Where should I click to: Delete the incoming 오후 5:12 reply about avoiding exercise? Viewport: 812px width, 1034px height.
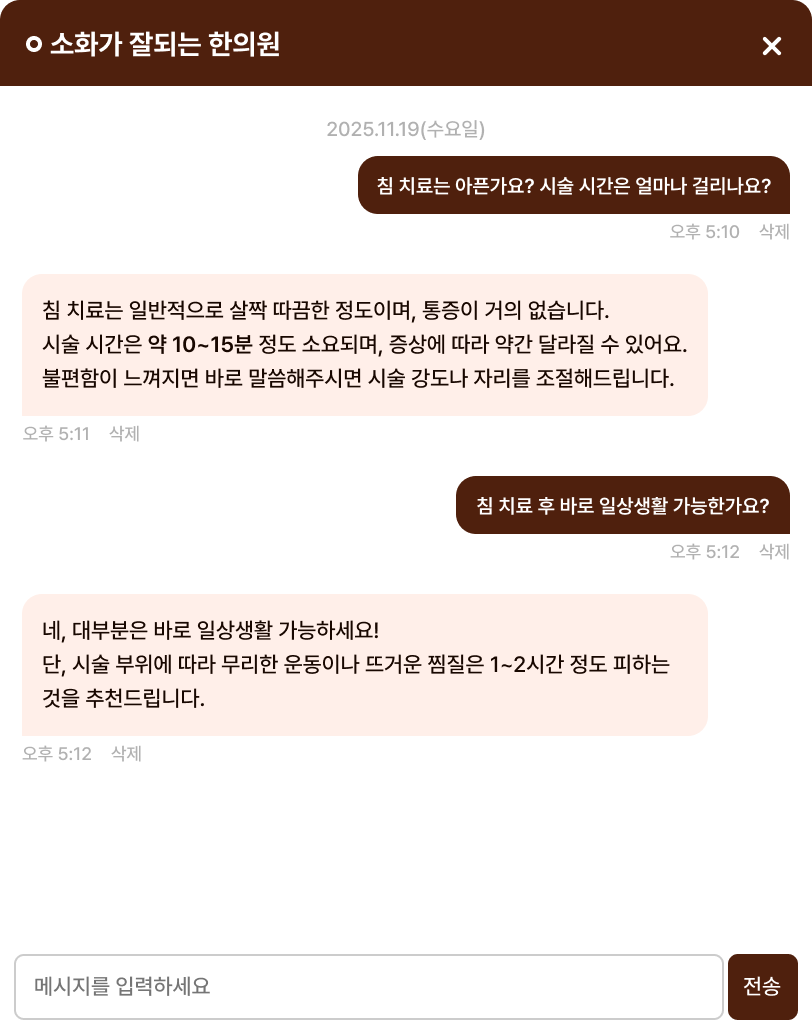pos(126,754)
